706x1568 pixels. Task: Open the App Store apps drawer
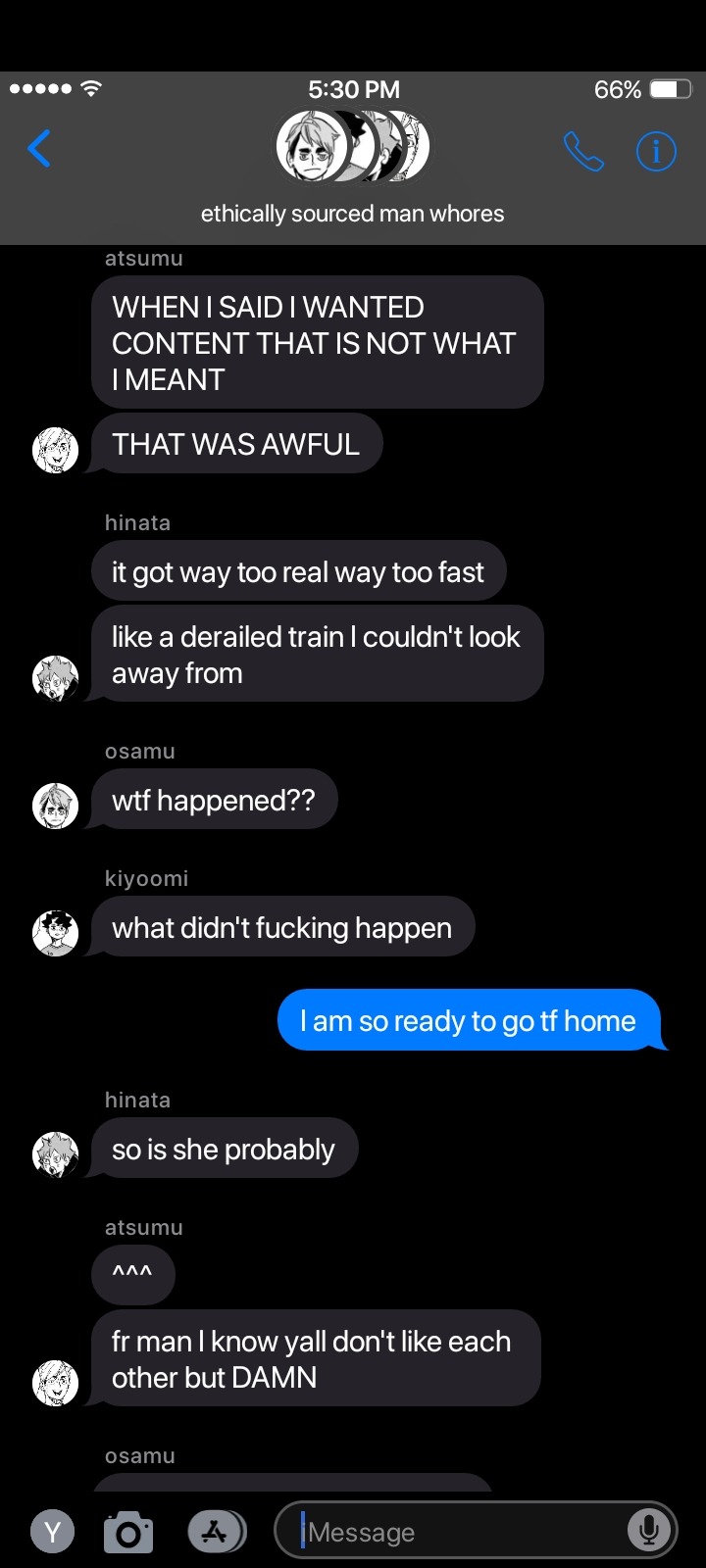click(216, 1532)
